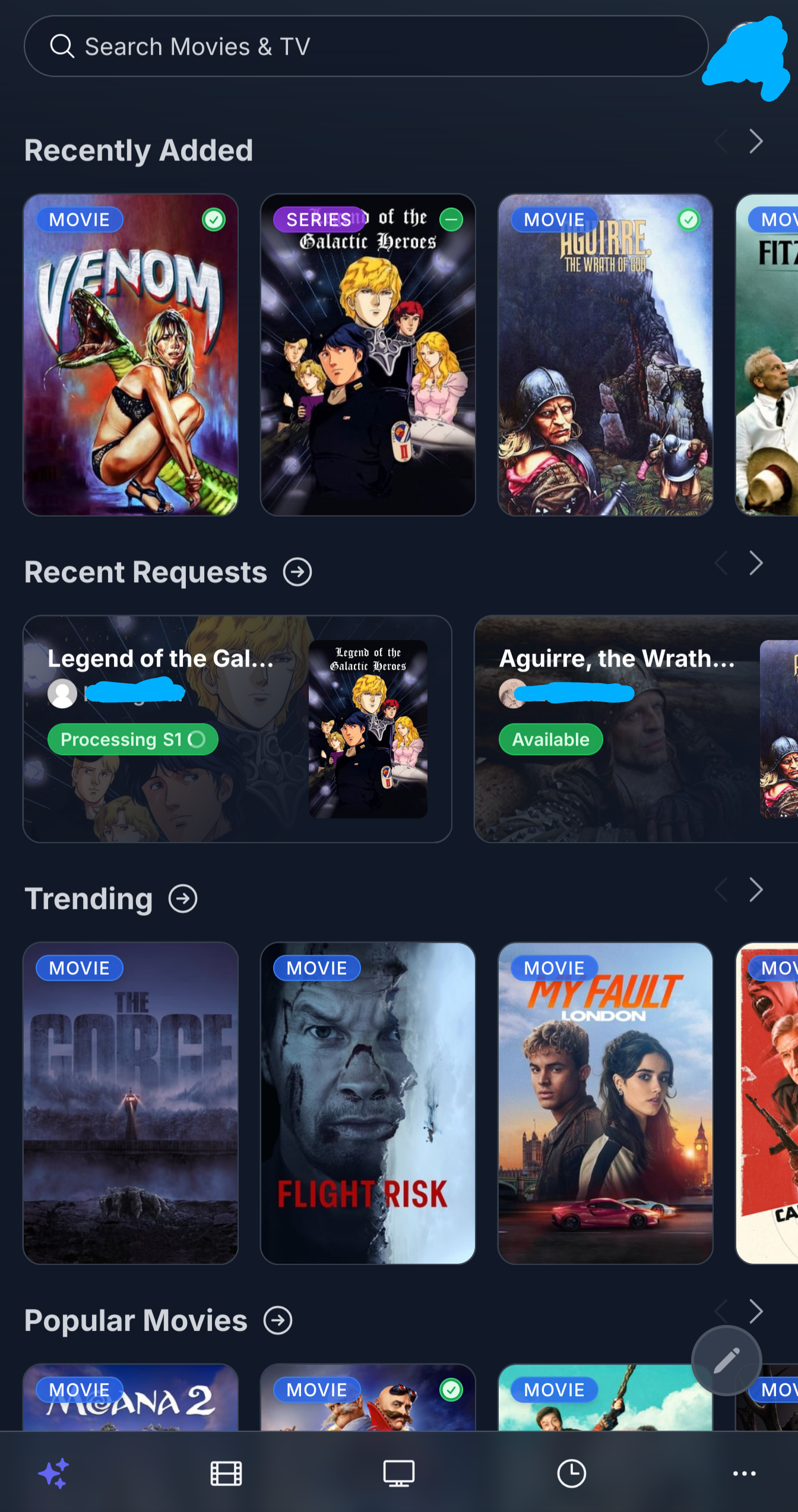Image resolution: width=798 pixels, height=1512 pixels.
Task: Show next Recently Added items
Action: click(755, 141)
